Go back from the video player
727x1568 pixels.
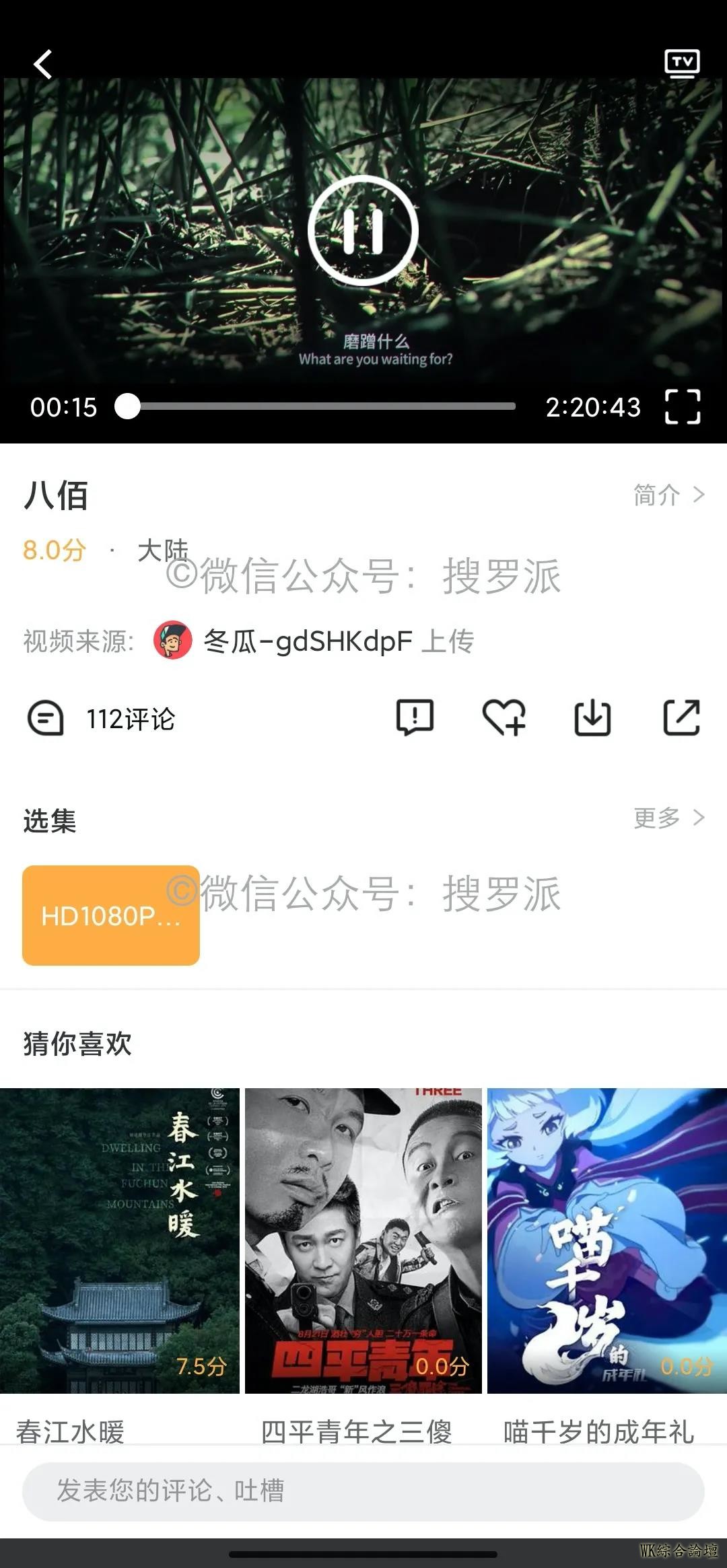pyautogui.click(x=43, y=65)
